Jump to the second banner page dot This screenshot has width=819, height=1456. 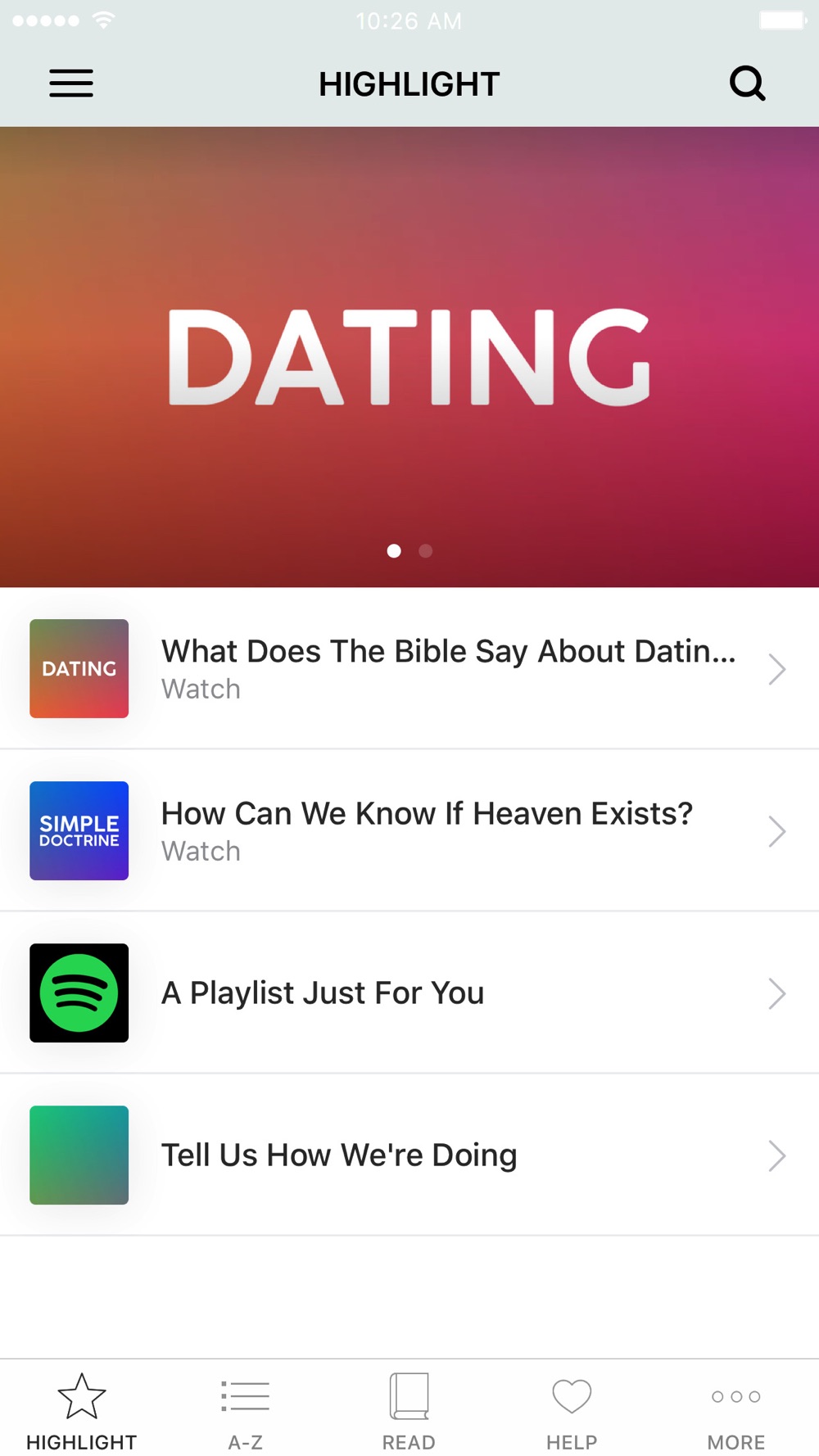pos(425,551)
